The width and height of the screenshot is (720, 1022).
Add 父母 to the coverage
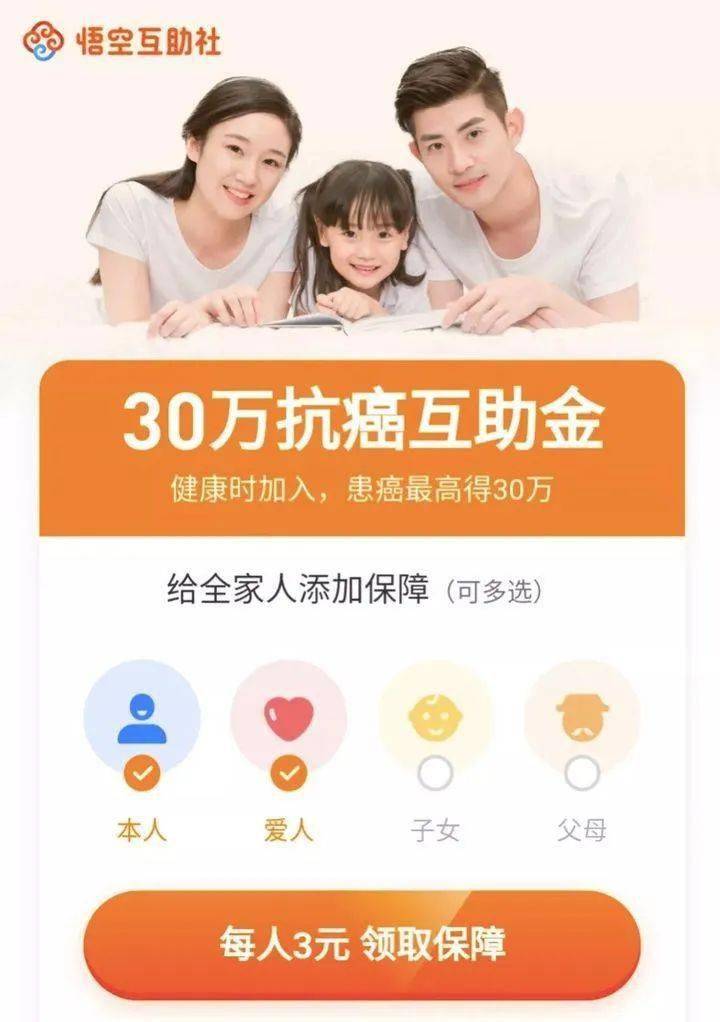coord(582,772)
